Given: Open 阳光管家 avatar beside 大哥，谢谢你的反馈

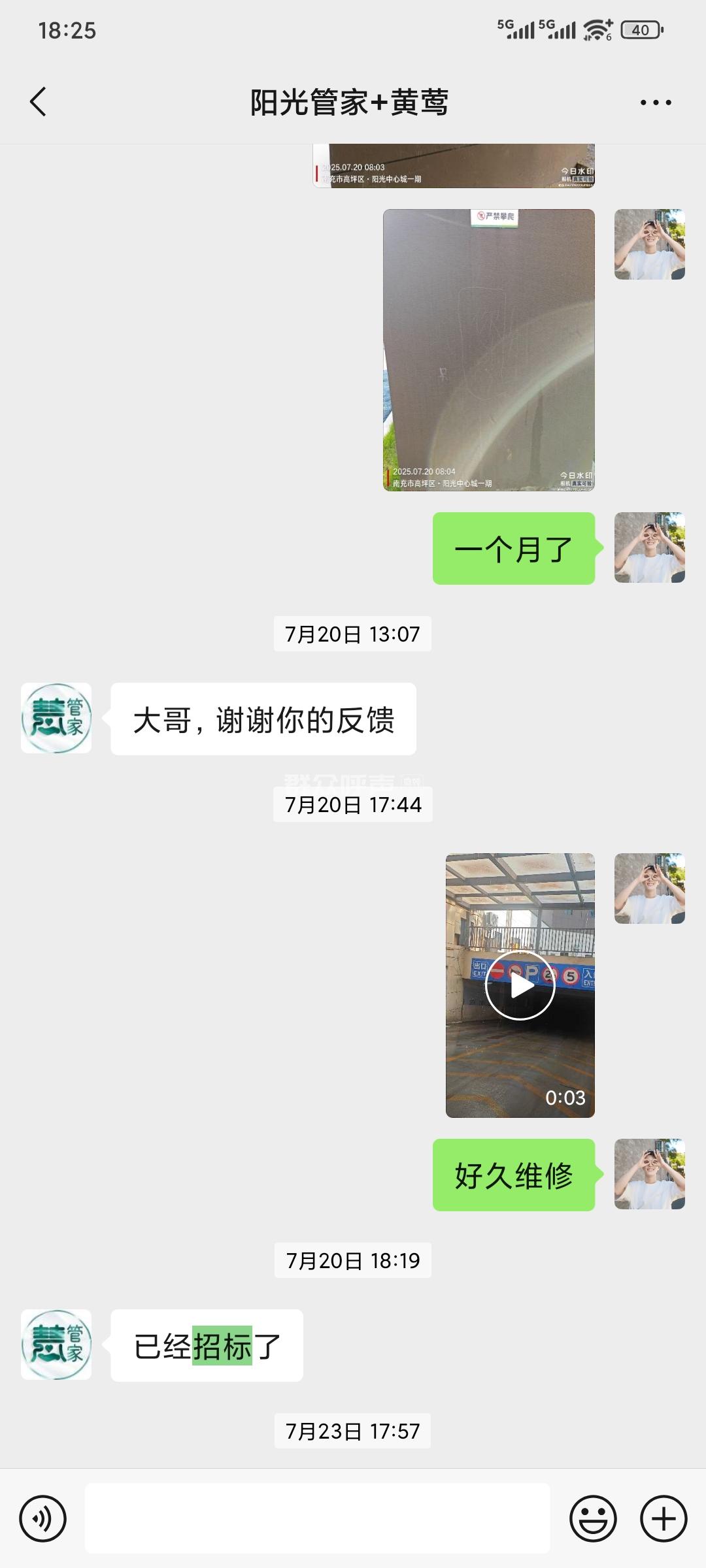Looking at the screenshot, I should click(x=56, y=718).
